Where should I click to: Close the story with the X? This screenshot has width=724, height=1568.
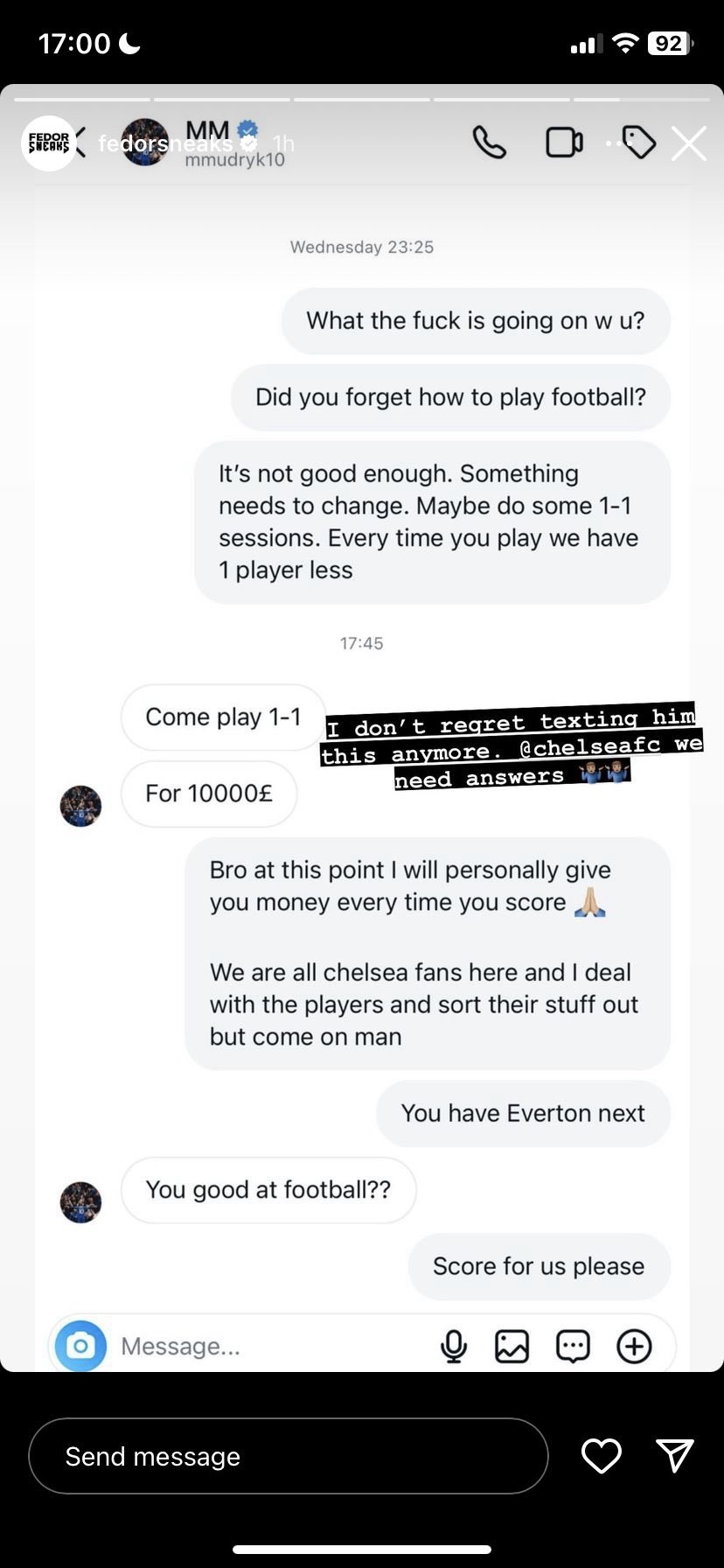(x=689, y=143)
